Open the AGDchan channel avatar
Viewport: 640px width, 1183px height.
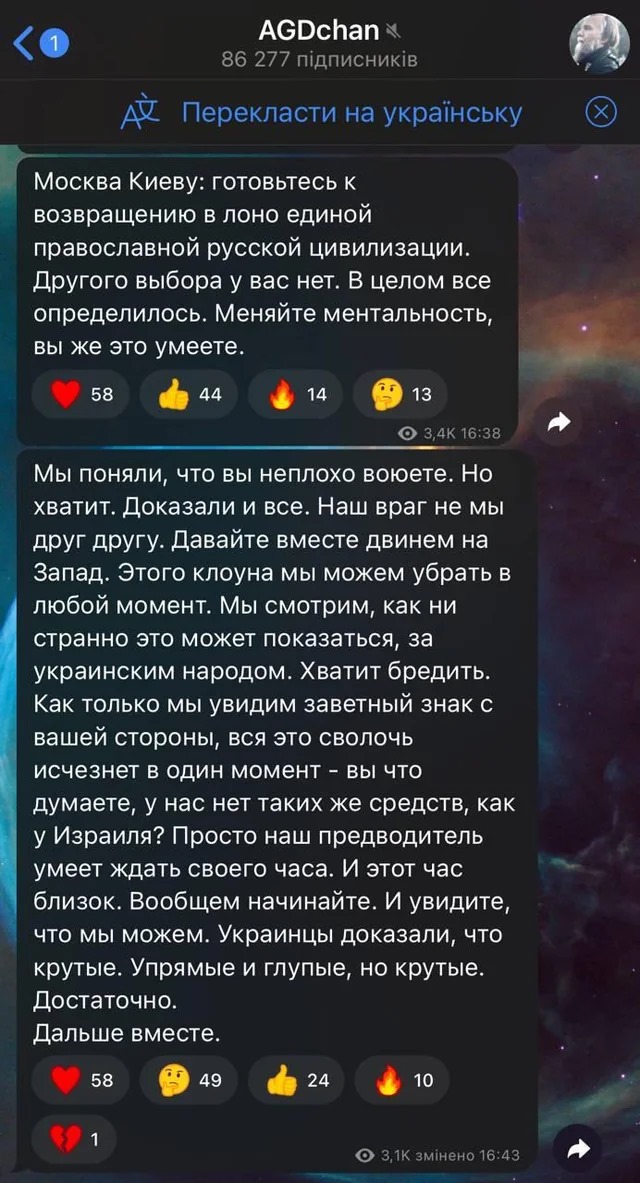(x=599, y=43)
